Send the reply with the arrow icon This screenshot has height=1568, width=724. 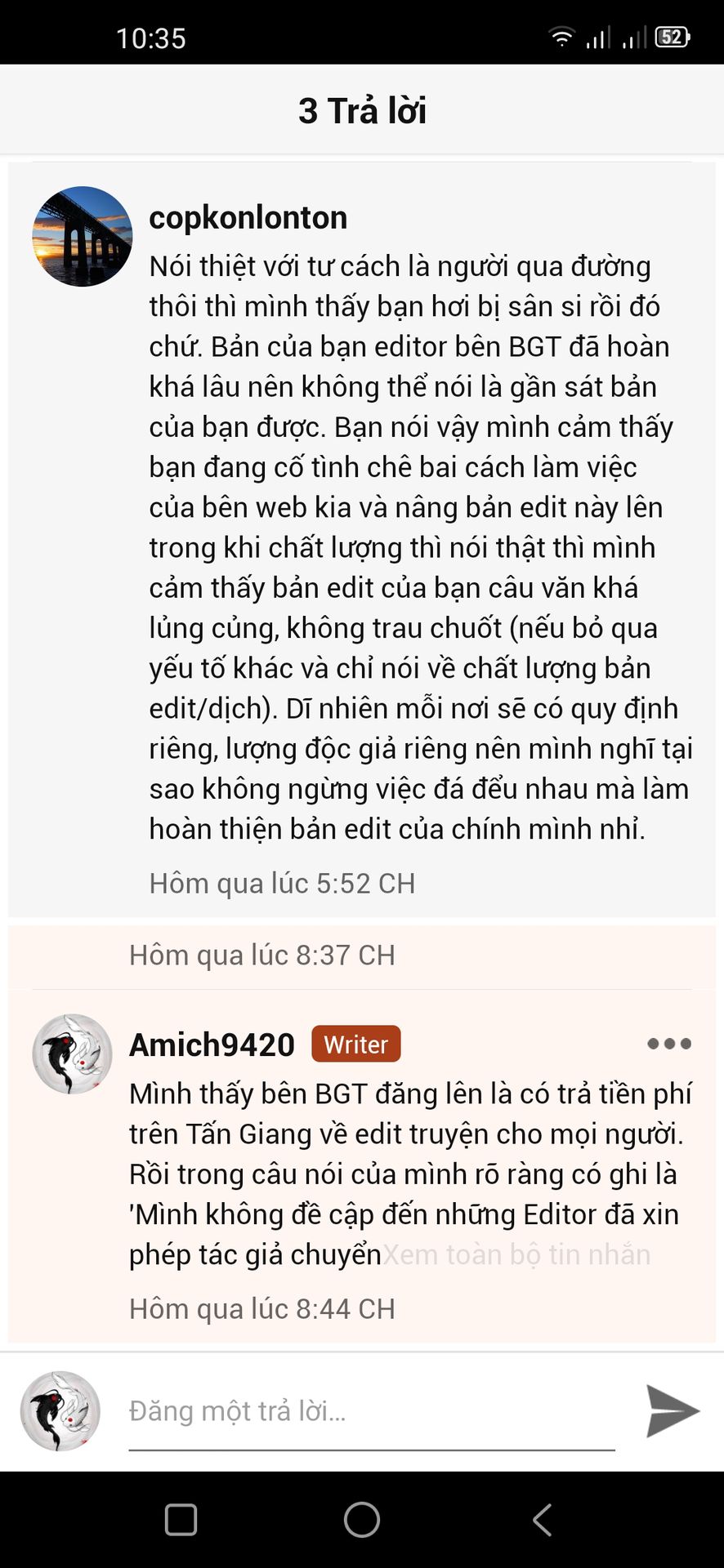pos(672,1411)
